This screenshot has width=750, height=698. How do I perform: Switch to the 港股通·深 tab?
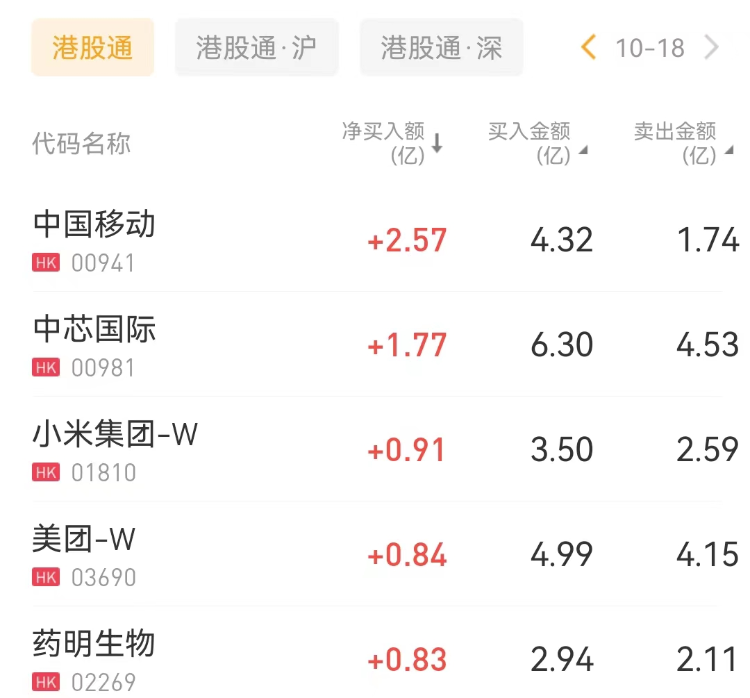[441, 47]
